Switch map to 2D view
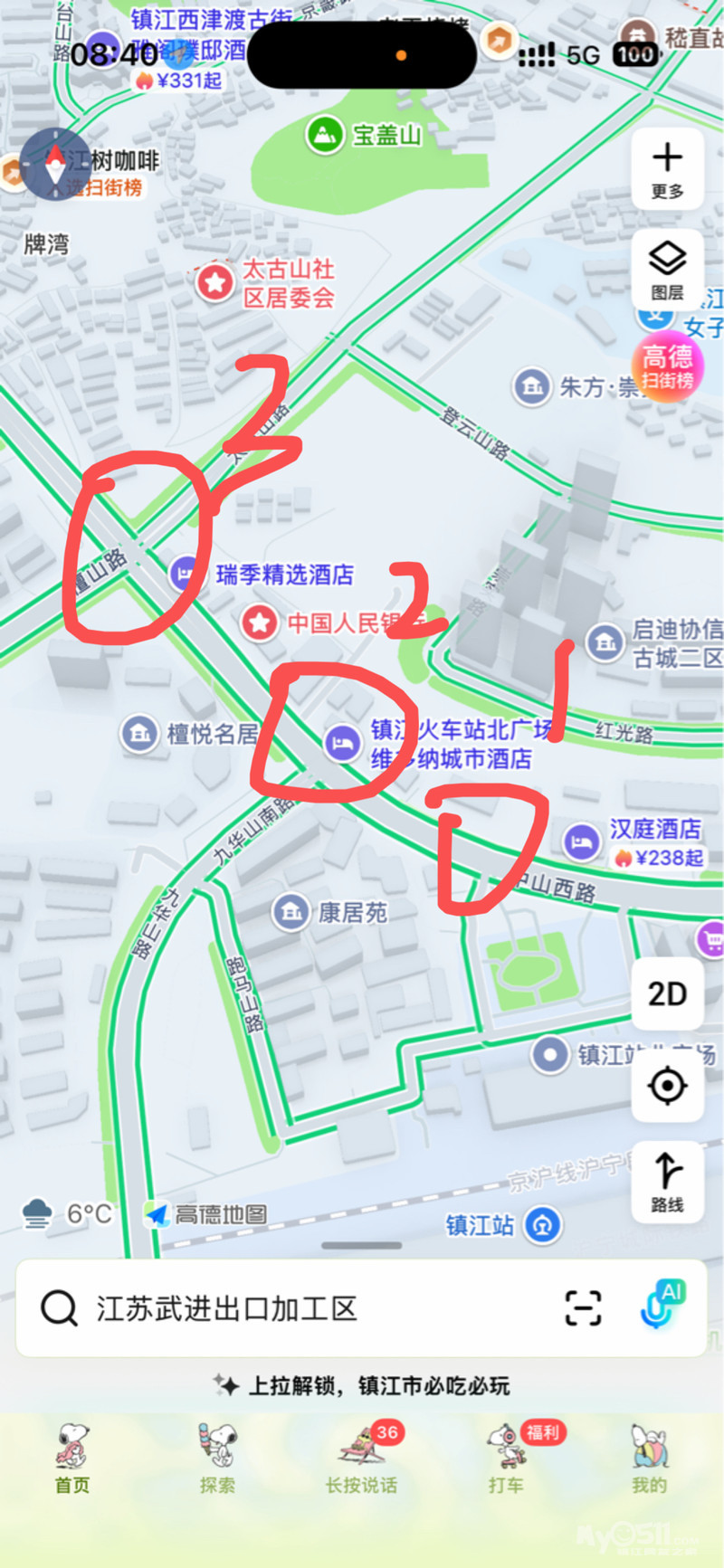724x1568 pixels. 667,993
